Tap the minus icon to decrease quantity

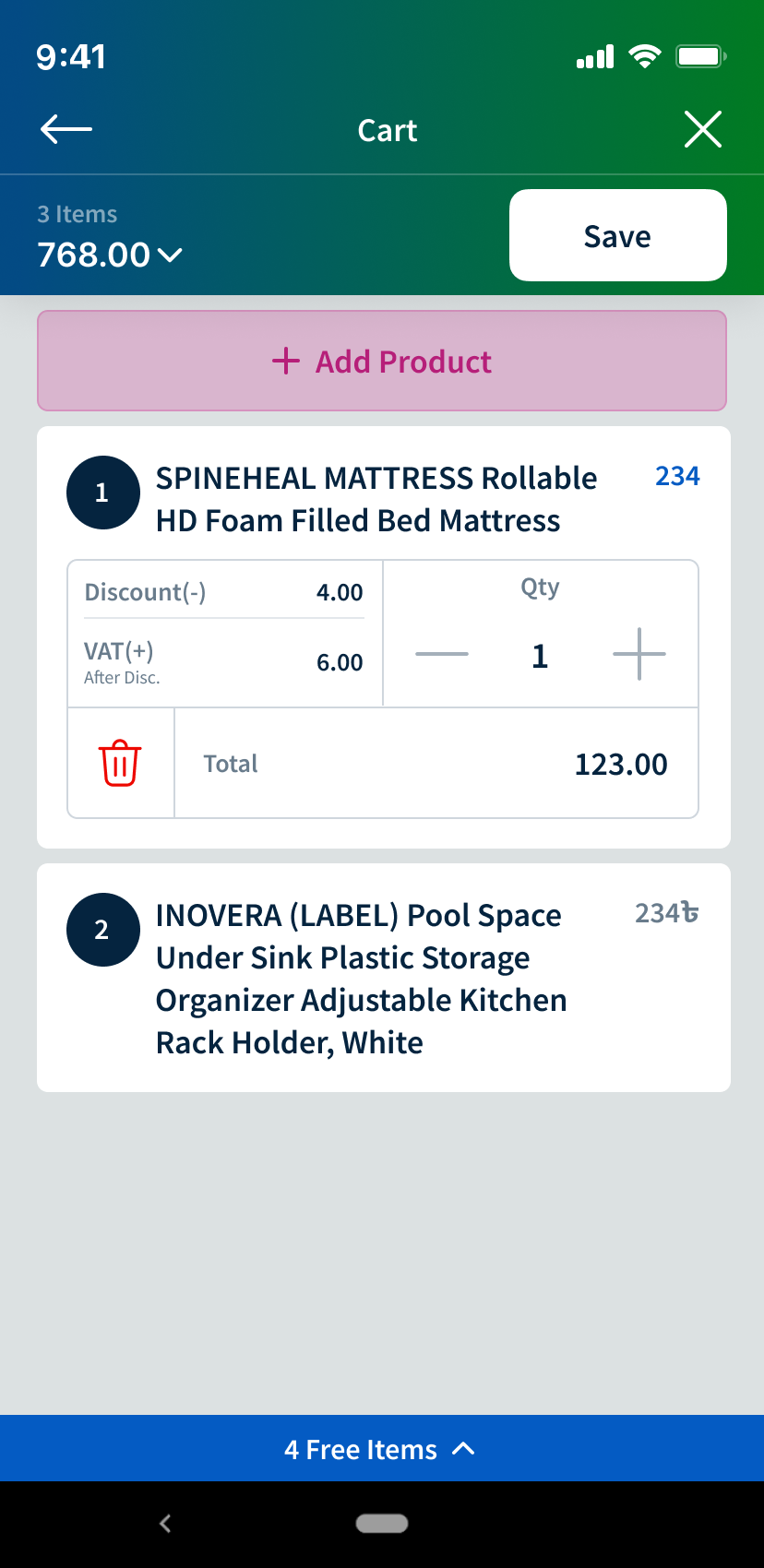441,655
